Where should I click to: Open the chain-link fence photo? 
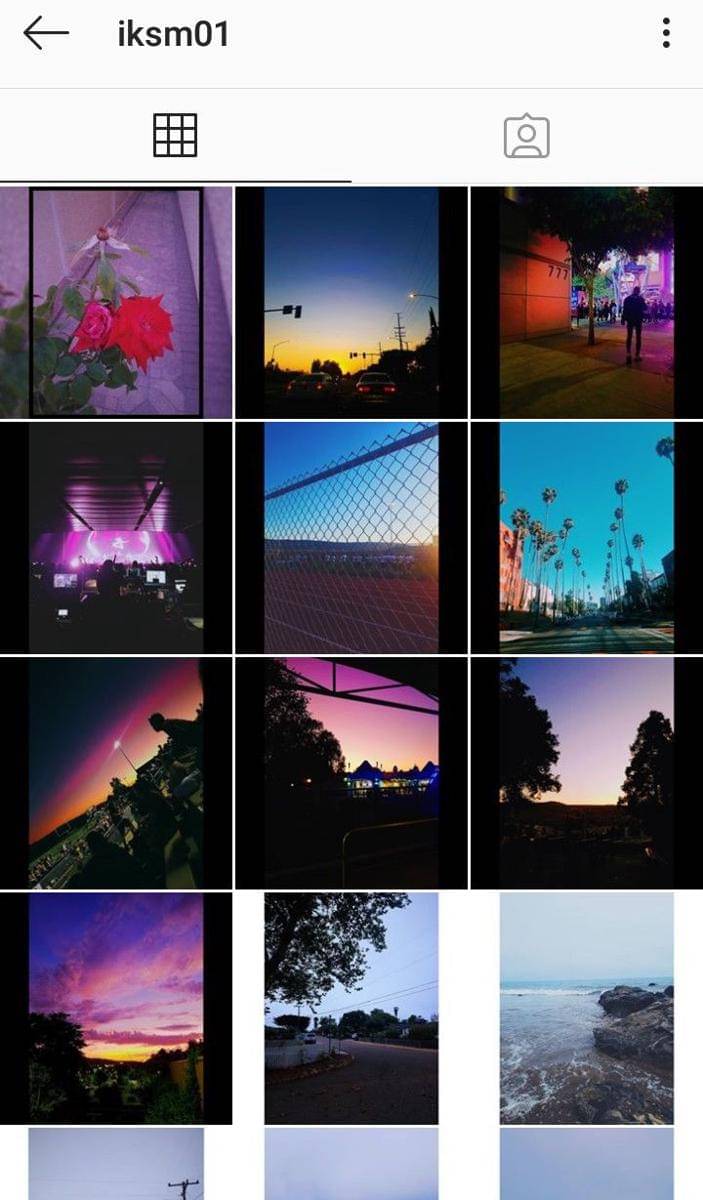coord(351,538)
